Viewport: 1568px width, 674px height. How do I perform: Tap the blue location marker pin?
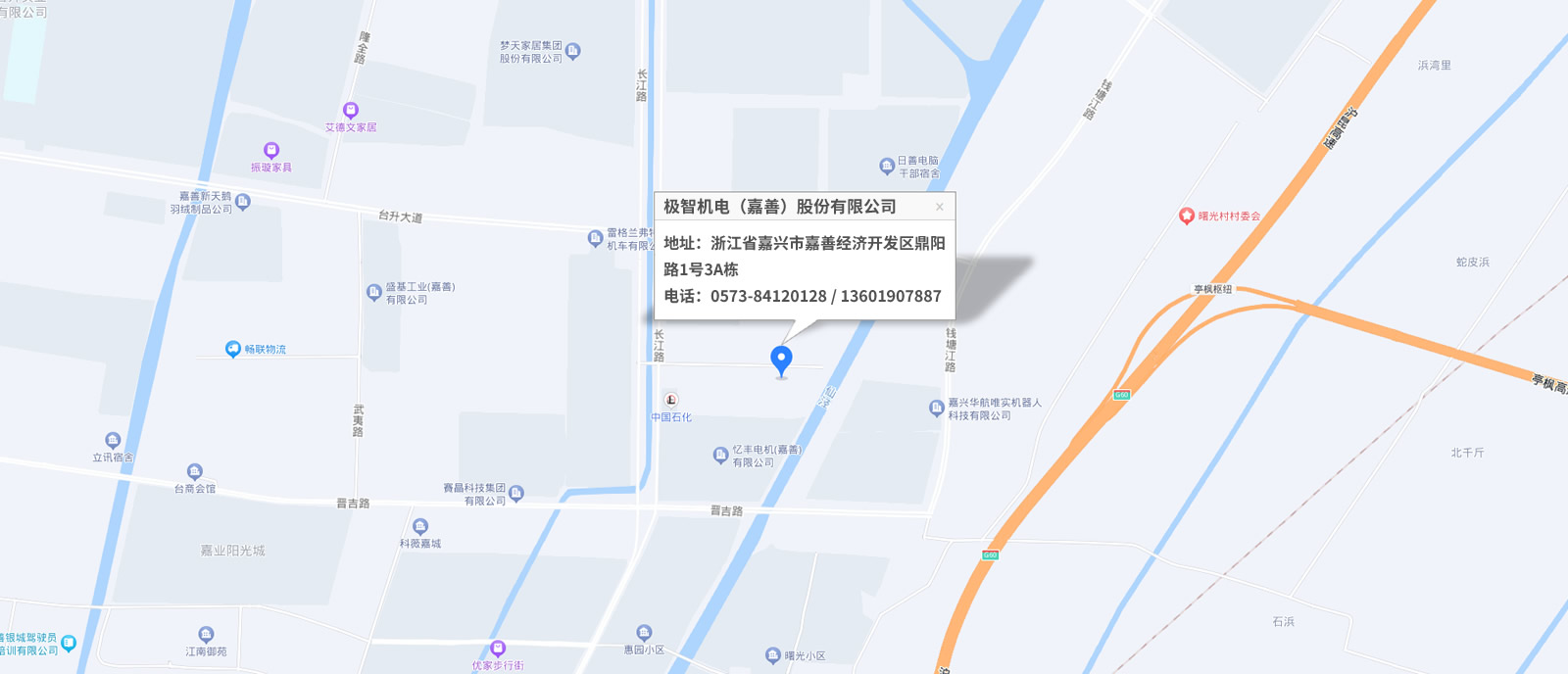coord(781,360)
